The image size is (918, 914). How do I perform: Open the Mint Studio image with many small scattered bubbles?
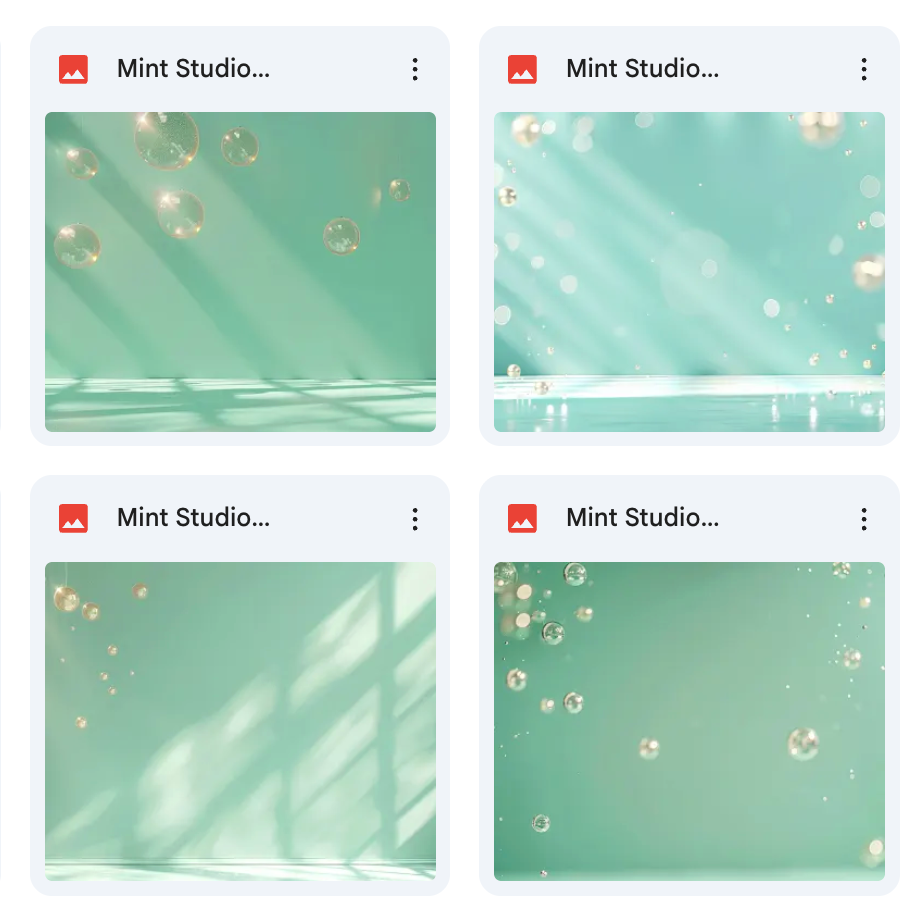pyautogui.click(x=689, y=720)
